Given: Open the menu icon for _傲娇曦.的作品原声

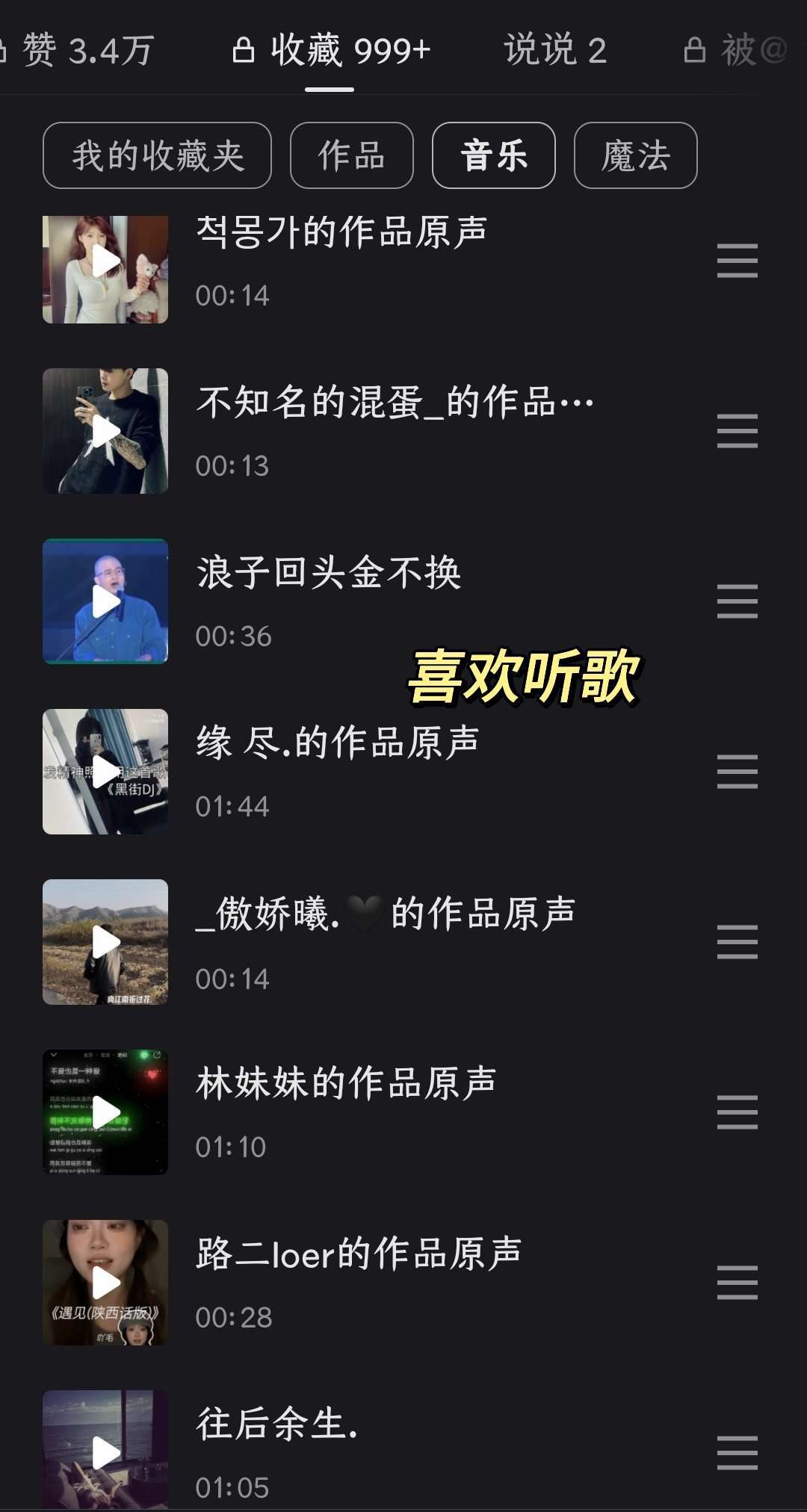Looking at the screenshot, I should pos(737,942).
